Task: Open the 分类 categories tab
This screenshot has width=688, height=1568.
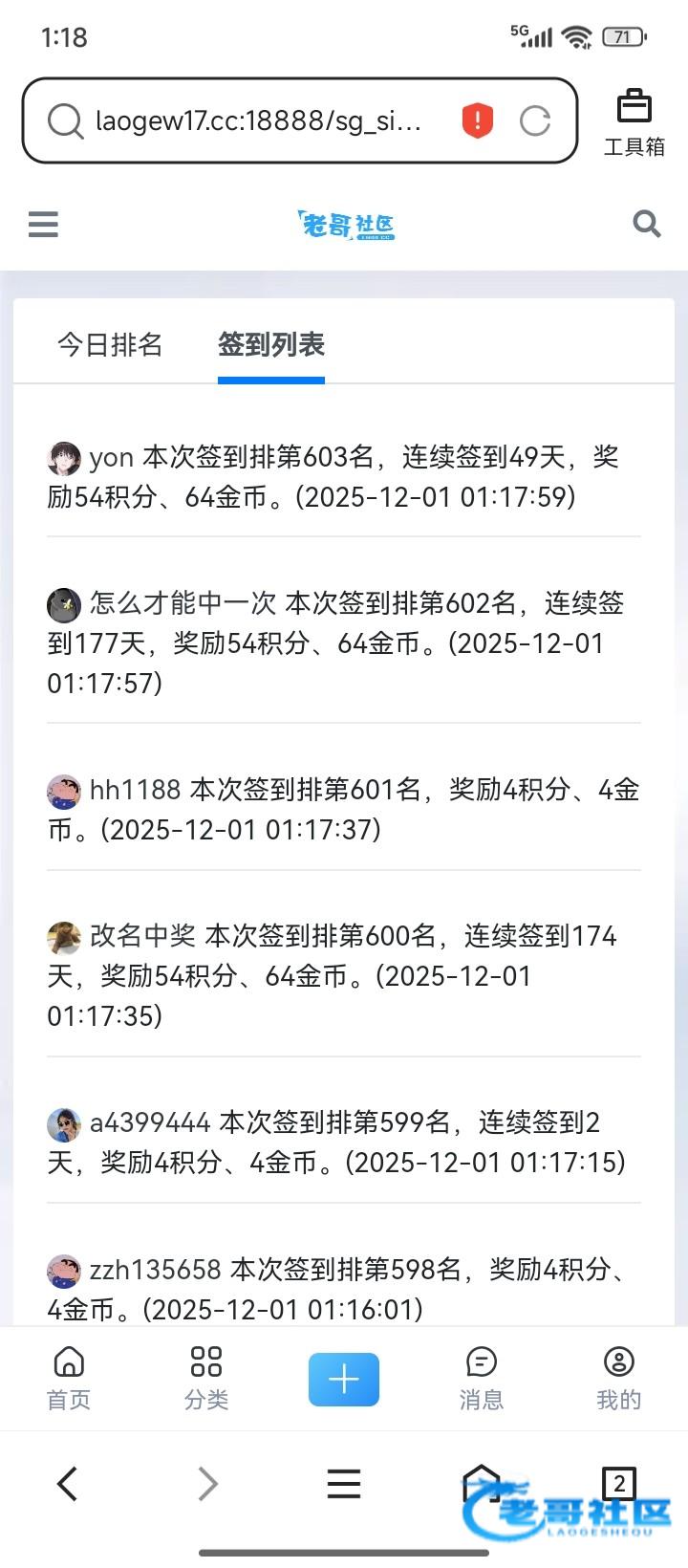Action: pos(206,1378)
